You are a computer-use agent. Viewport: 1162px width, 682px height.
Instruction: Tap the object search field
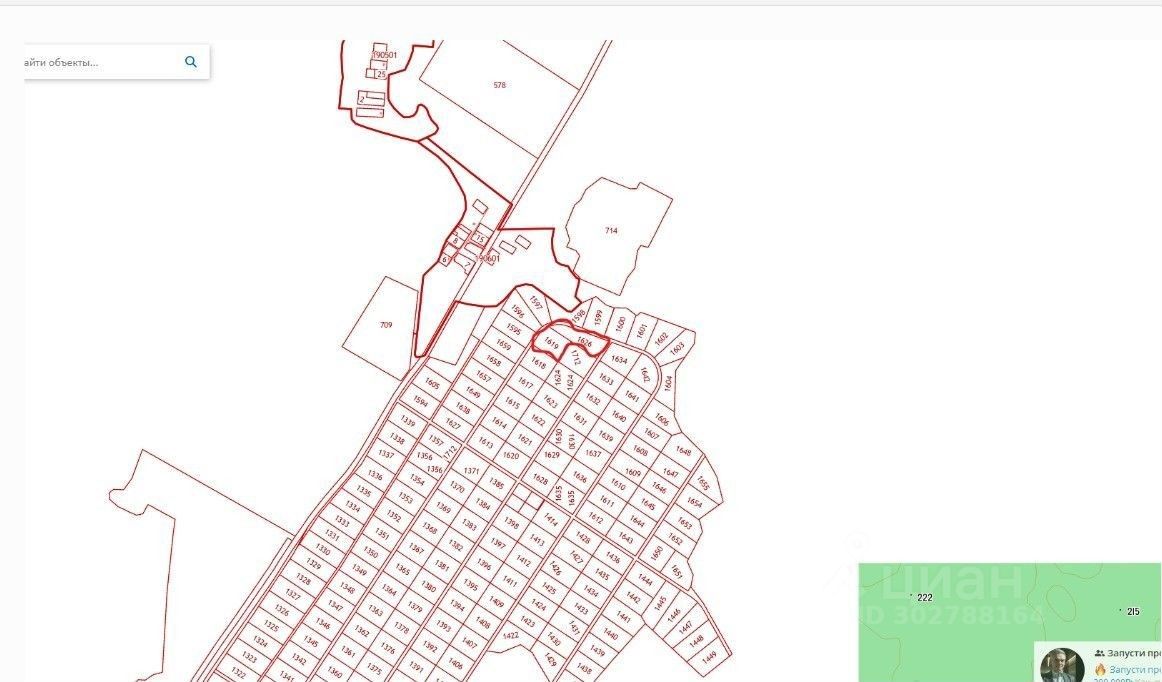point(95,62)
